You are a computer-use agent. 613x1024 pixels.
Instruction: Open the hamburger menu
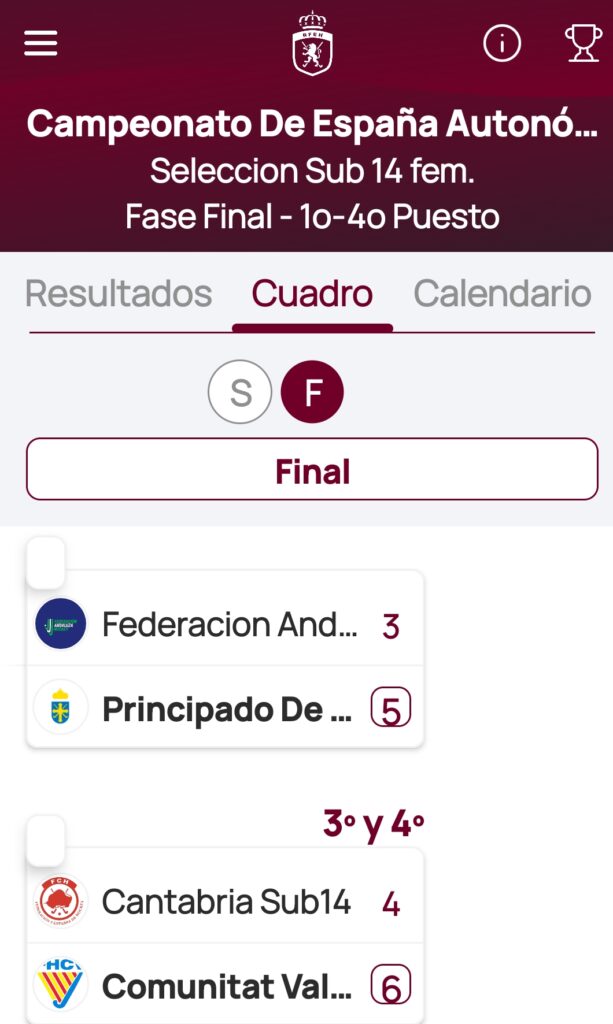click(x=41, y=43)
